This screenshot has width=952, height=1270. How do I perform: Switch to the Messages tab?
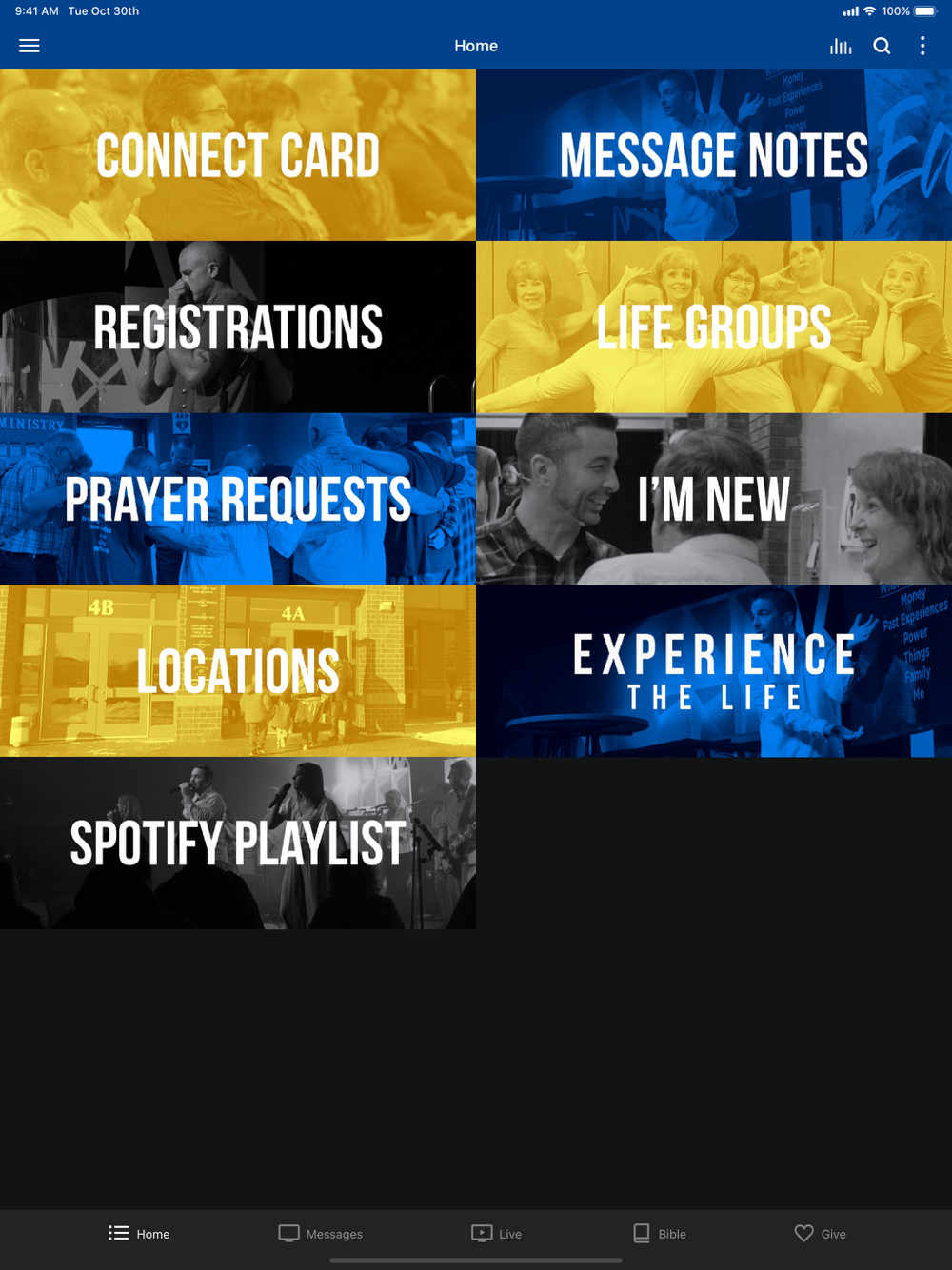click(321, 1234)
